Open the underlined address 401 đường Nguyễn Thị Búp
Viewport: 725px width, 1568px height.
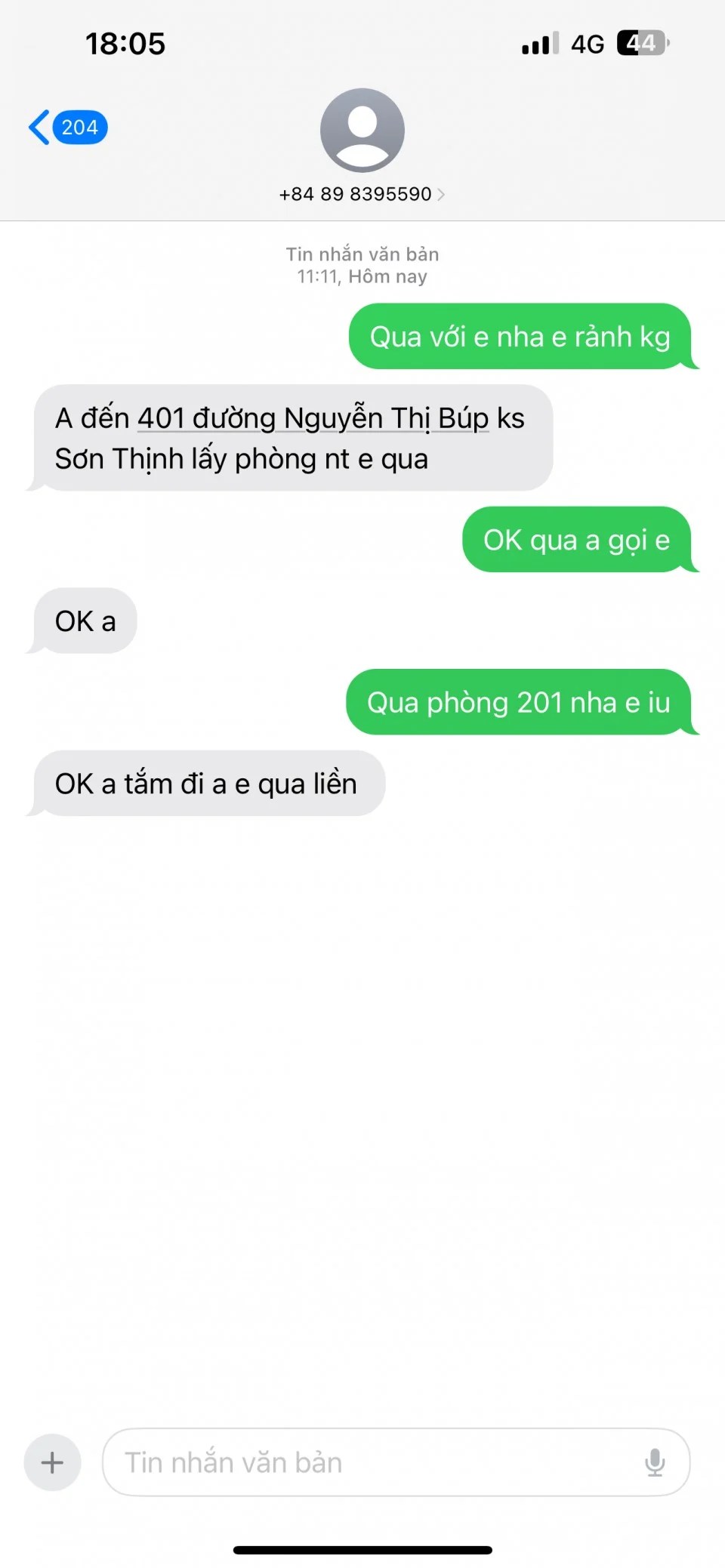pos(313,418)
